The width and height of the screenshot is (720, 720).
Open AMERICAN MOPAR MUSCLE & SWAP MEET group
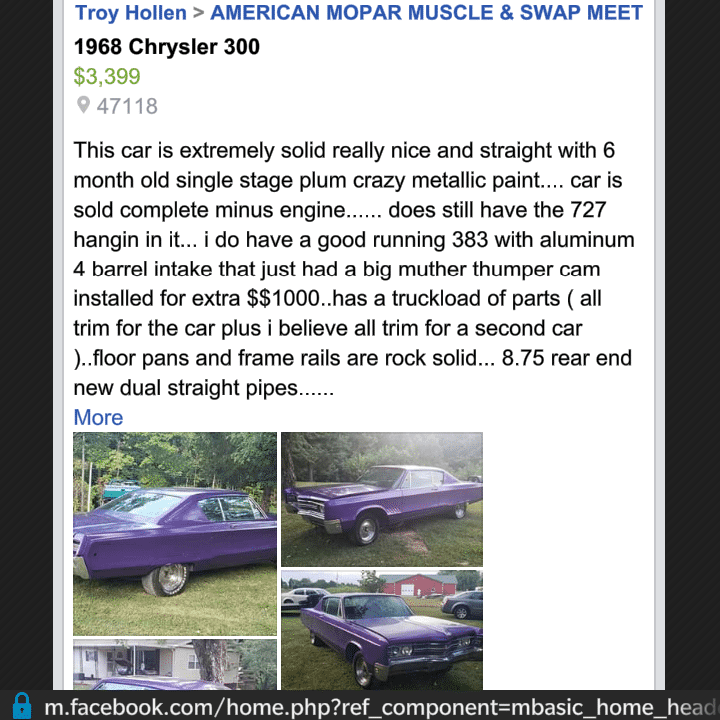point(427,13)
